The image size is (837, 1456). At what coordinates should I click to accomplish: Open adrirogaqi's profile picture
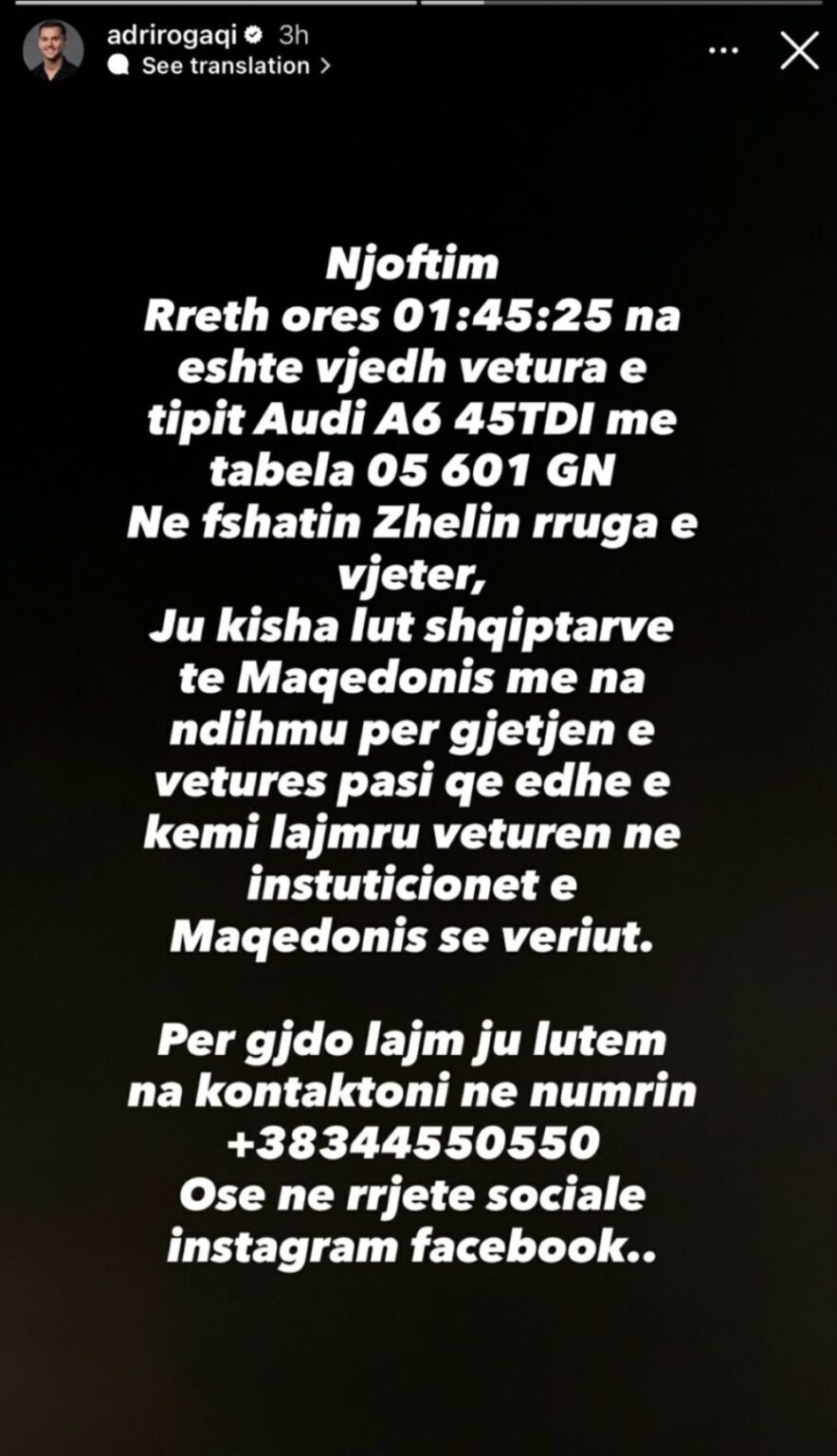(53, 49)
